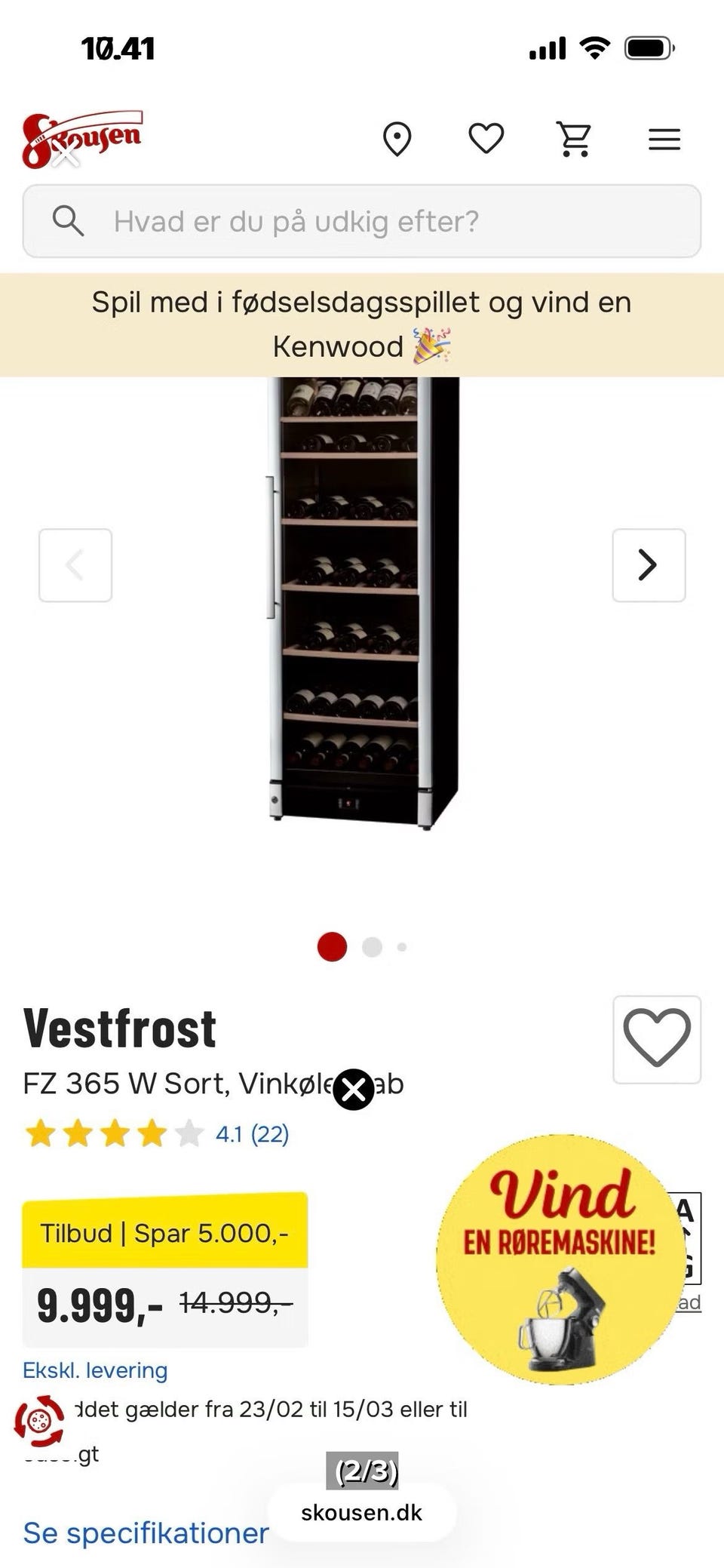Open the birthday game Kenwood banner
The height and width of the screenshot is (1568, 724).
point(362,324)
